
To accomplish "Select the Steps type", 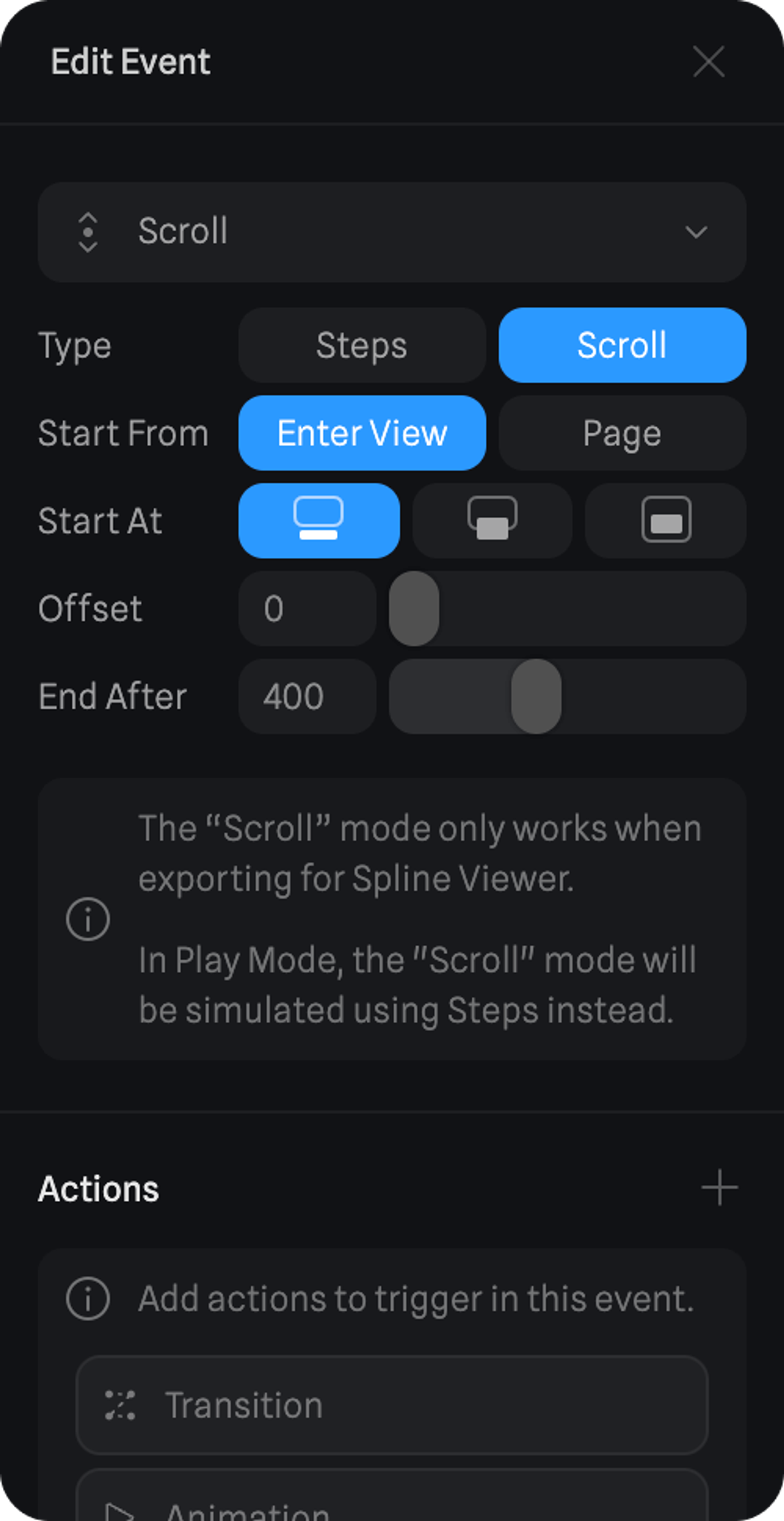I will point(361,345).
